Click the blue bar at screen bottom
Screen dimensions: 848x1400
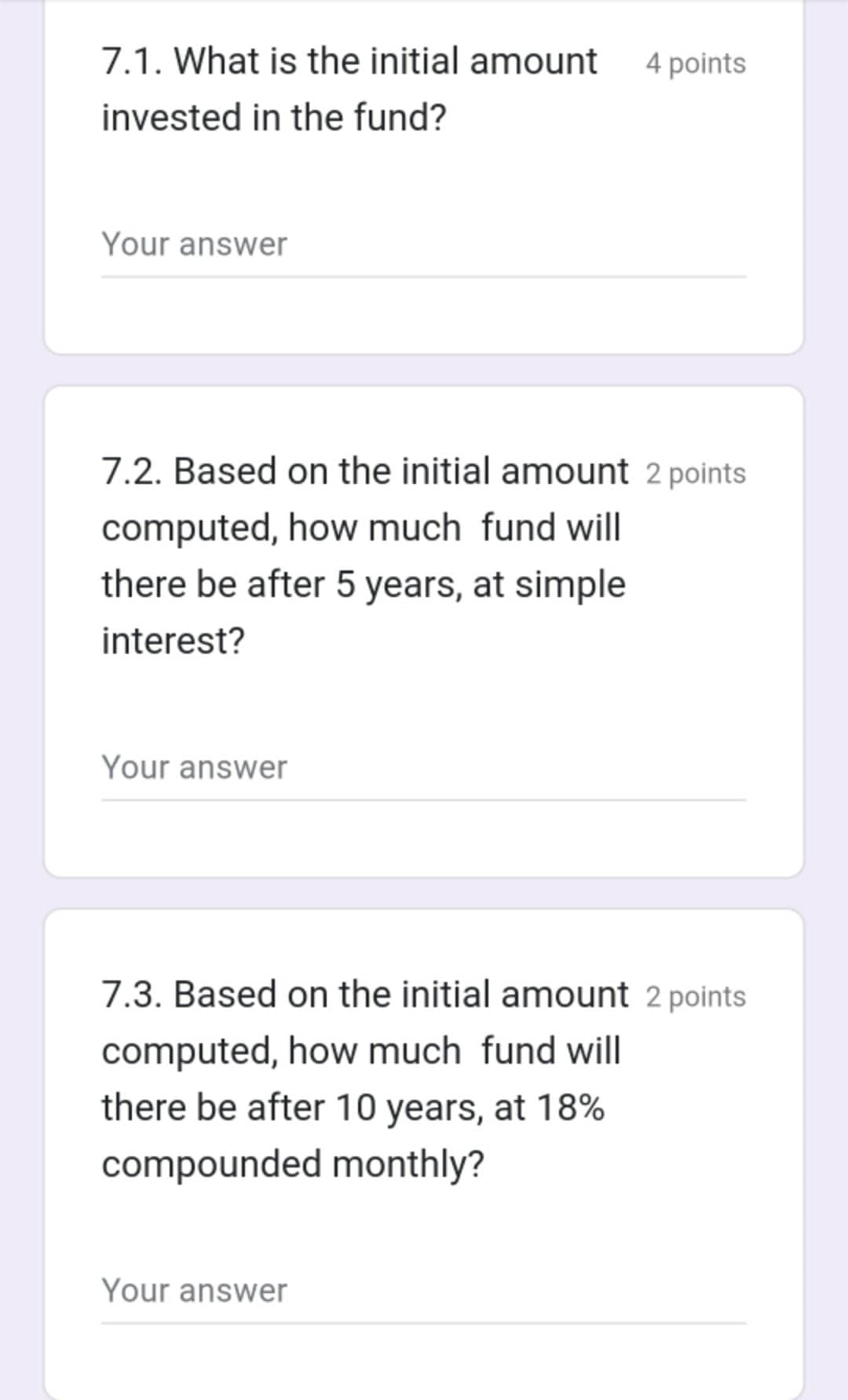pos(424,1395)
